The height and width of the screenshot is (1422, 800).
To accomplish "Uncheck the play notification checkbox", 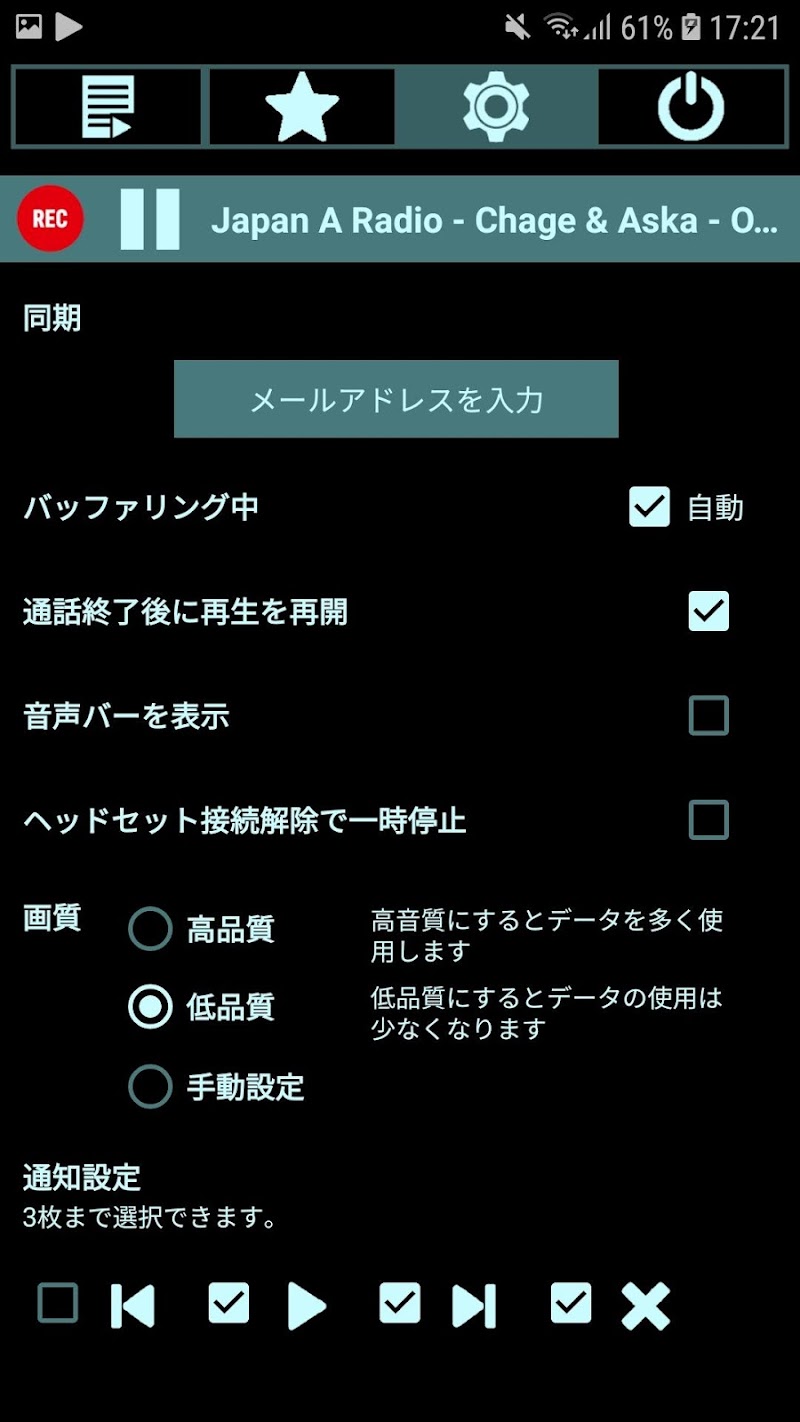I will [229, 1304].
